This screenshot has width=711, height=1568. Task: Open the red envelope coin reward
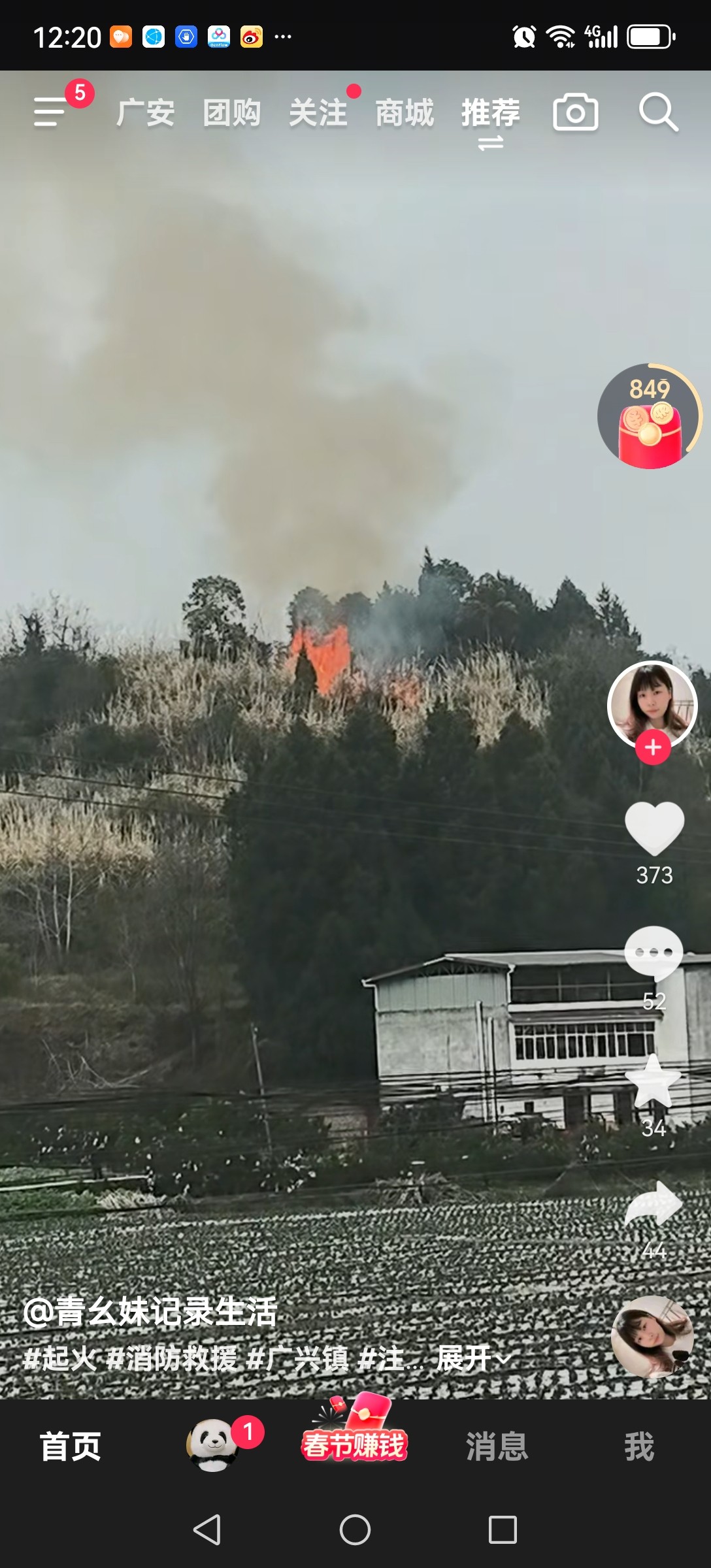[650, 417]
